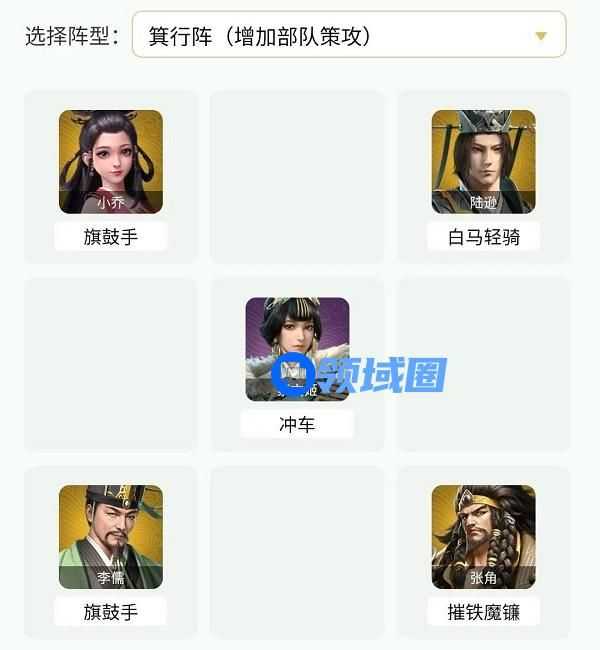The width and height of the screenshot is (600, 650).
Task: Select the 陆逊 hero portrait
Action: point(483,162)
